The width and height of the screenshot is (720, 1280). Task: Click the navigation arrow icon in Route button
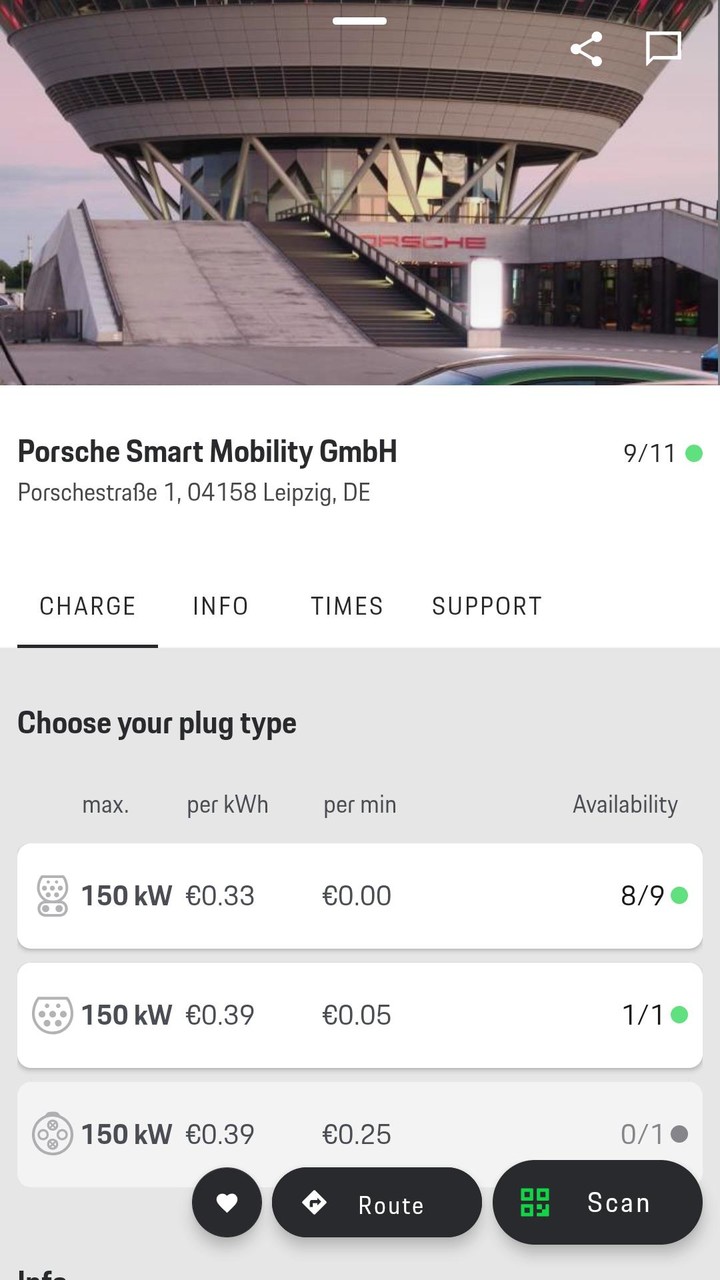(x=316, y=1202)
